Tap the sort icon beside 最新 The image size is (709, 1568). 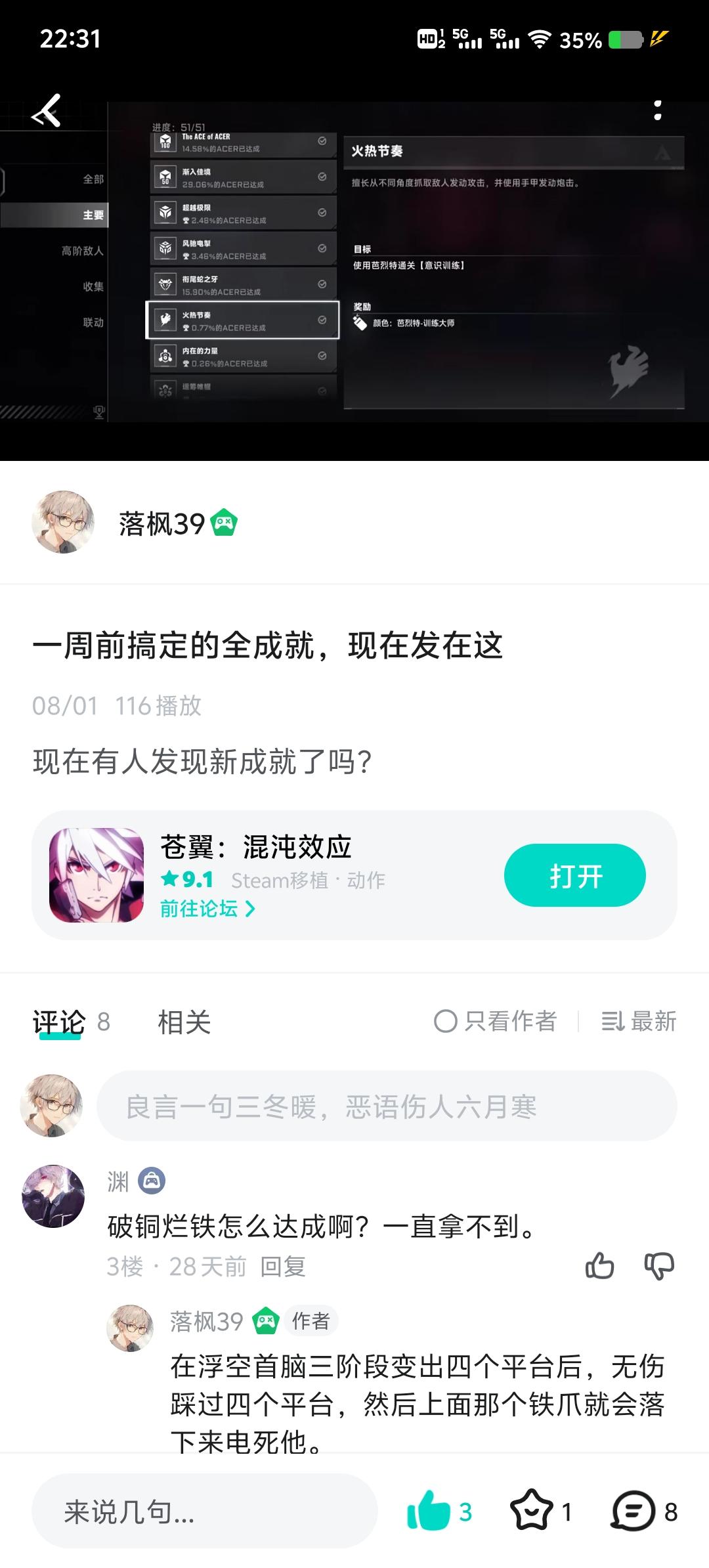[615, 1022]
